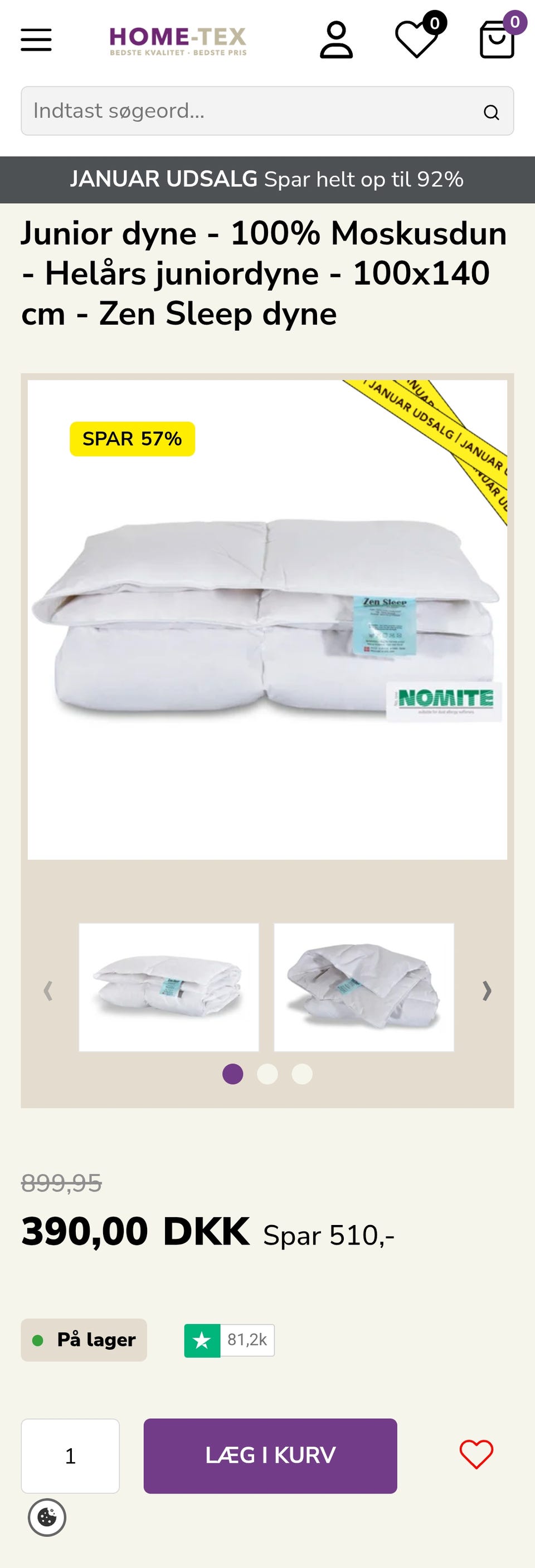Screen dimensions: 535x1568
Task: Open the hamburger menu
Action: pos(36,40)
